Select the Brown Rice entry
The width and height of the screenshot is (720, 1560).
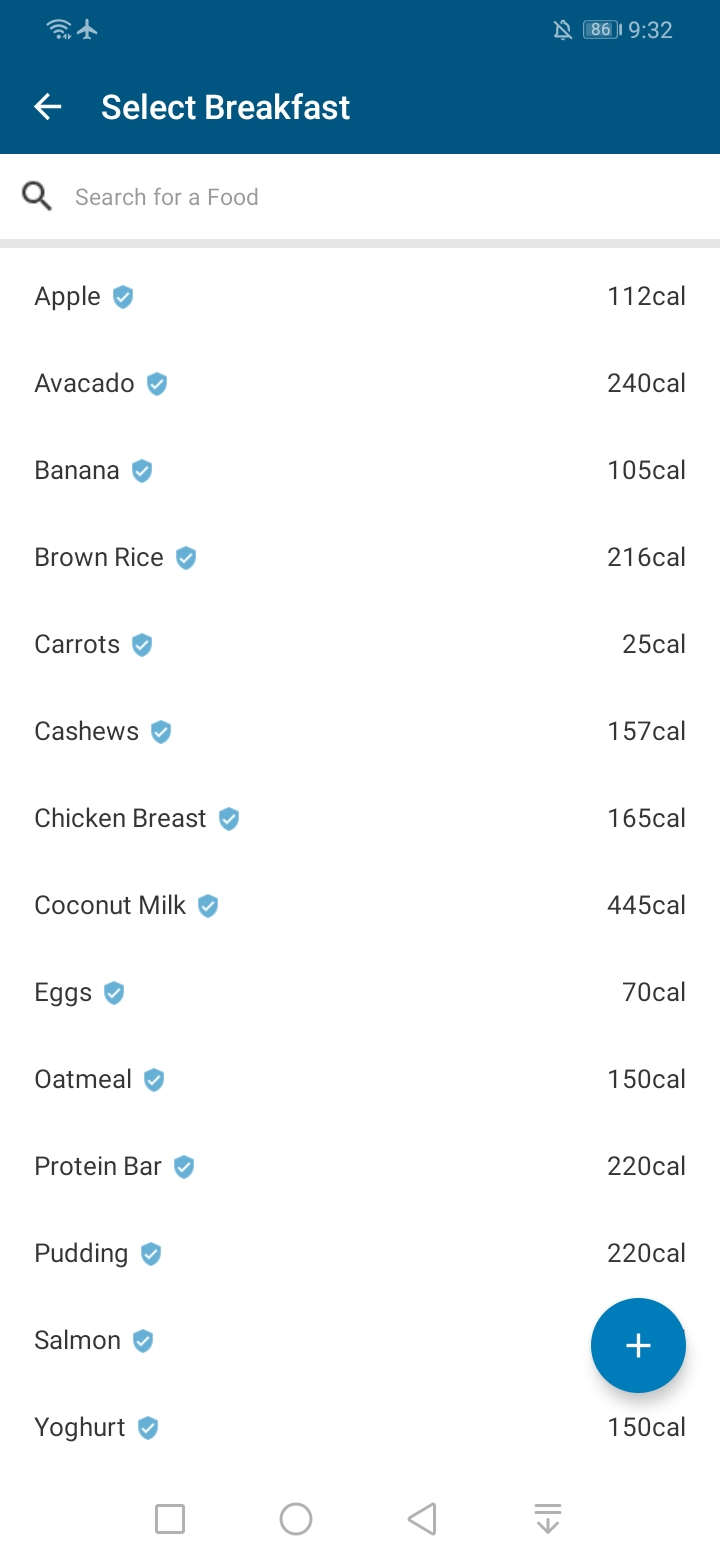(360, 558)
